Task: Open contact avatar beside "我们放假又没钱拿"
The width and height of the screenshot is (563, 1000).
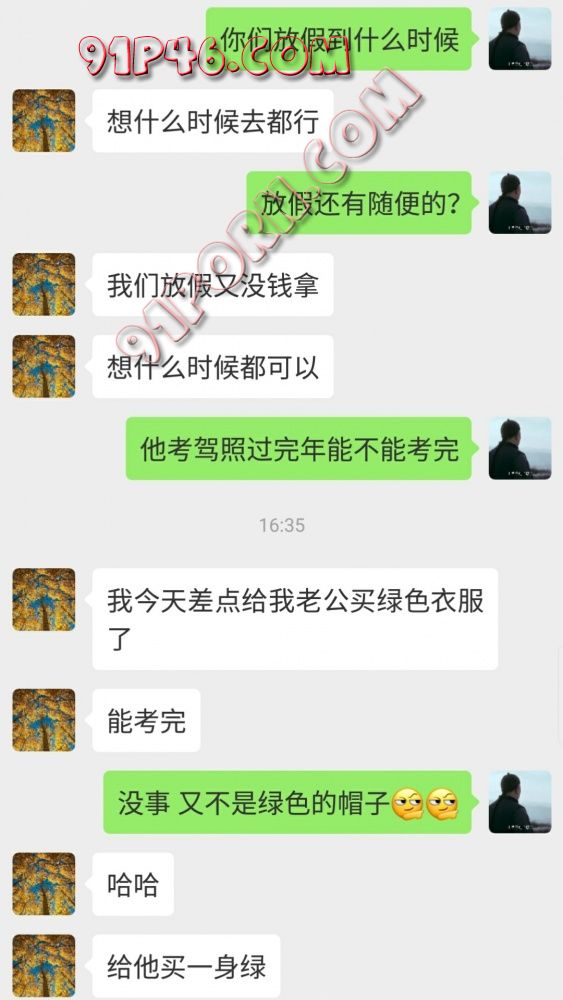Action: (x=44, y=284)
